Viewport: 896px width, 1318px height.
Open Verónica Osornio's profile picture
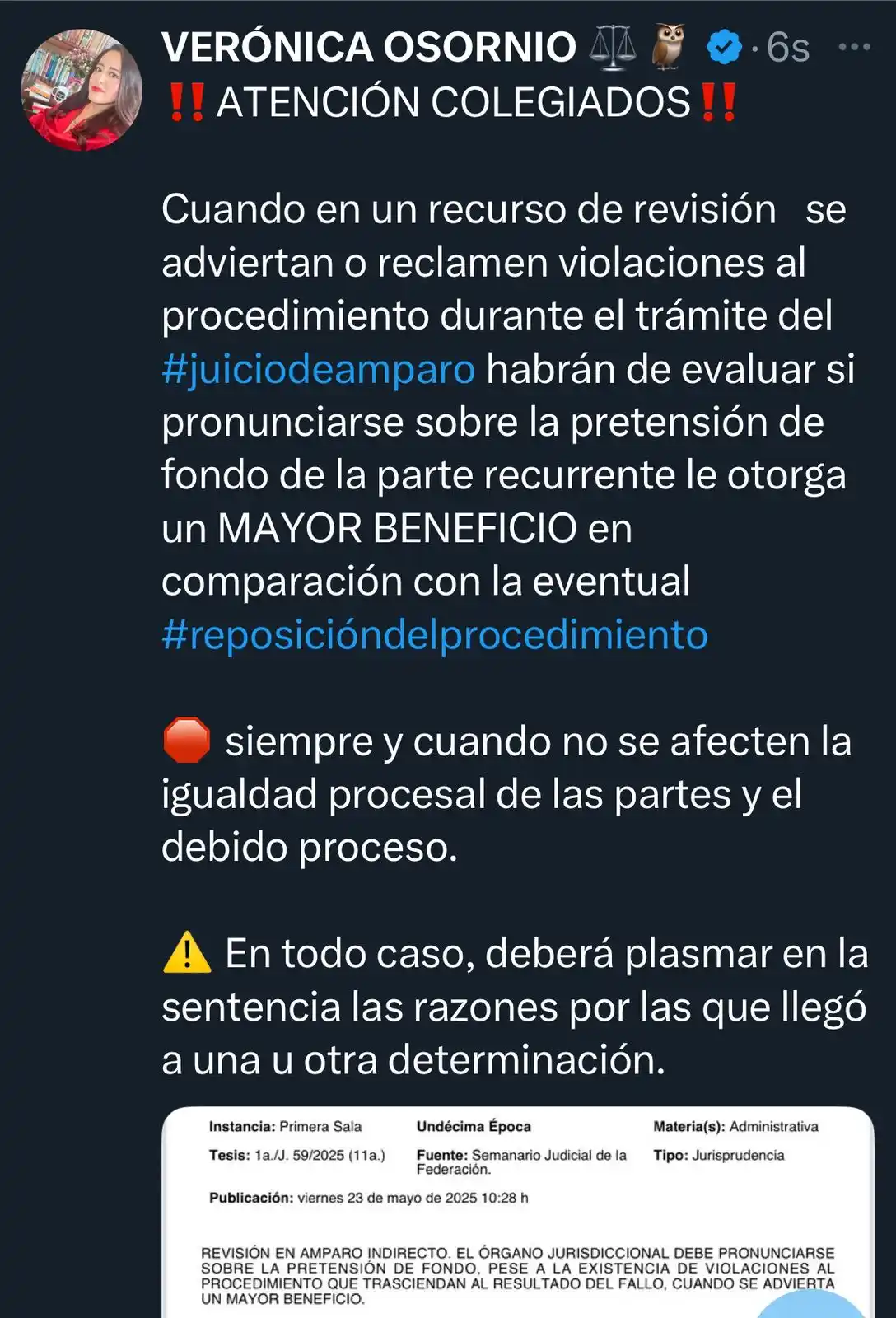[81, 89]
